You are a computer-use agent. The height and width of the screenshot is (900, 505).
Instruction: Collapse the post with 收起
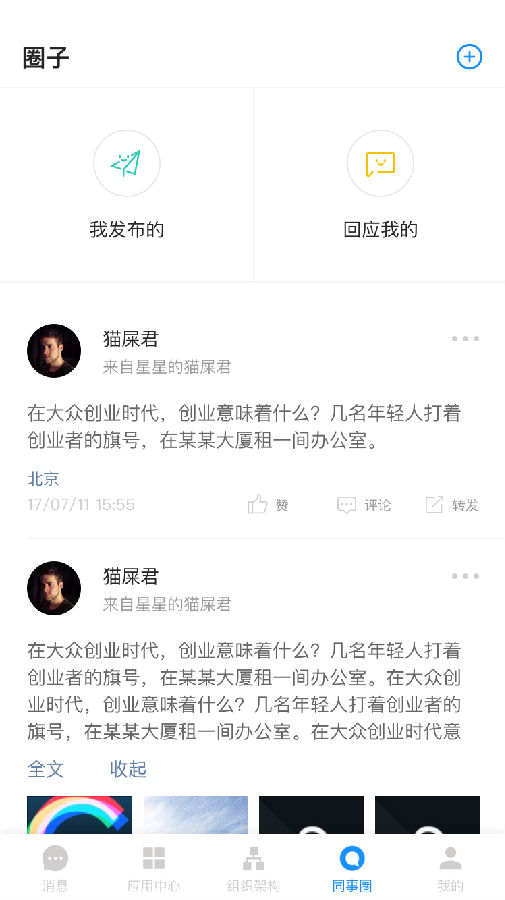(x=128, y=769)
